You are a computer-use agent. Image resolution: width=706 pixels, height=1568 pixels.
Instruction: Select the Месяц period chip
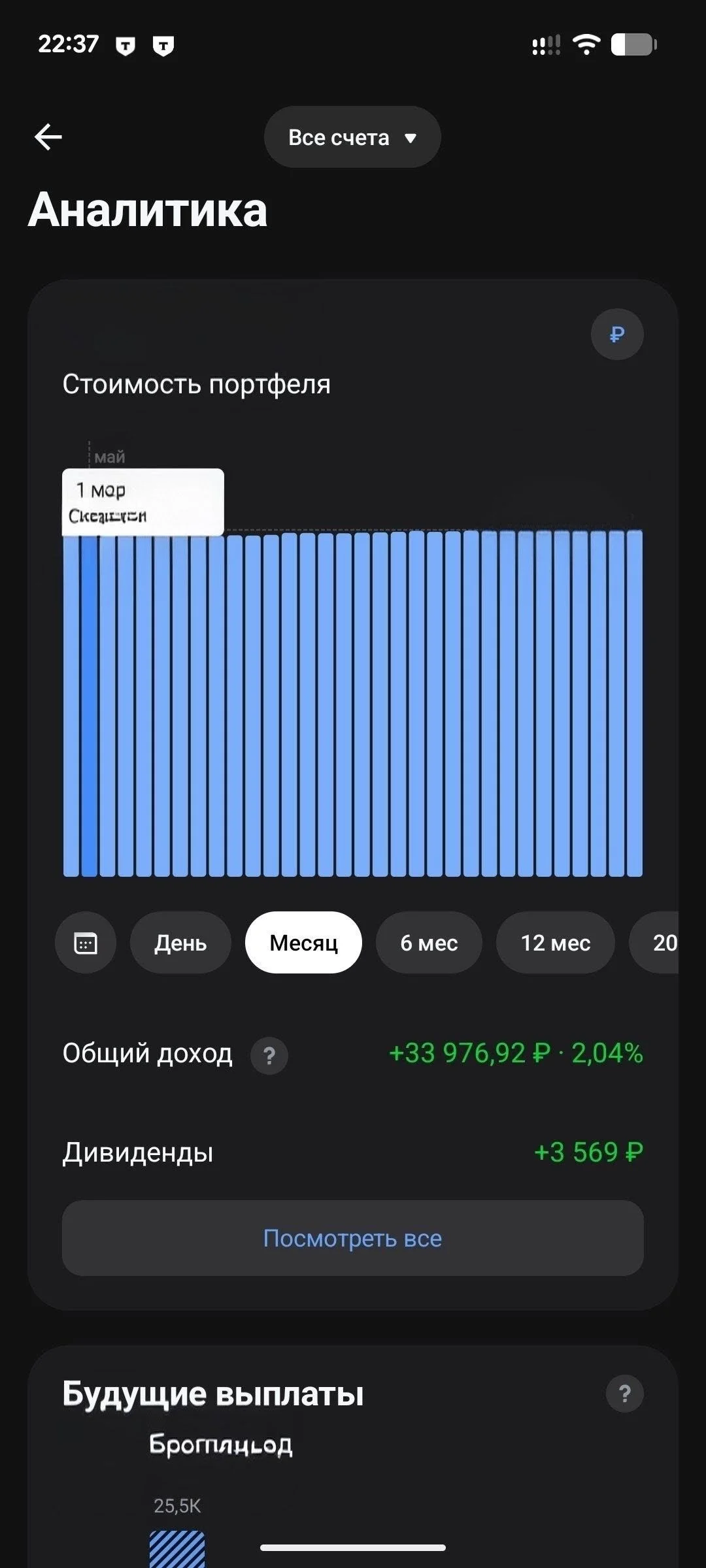303,943
